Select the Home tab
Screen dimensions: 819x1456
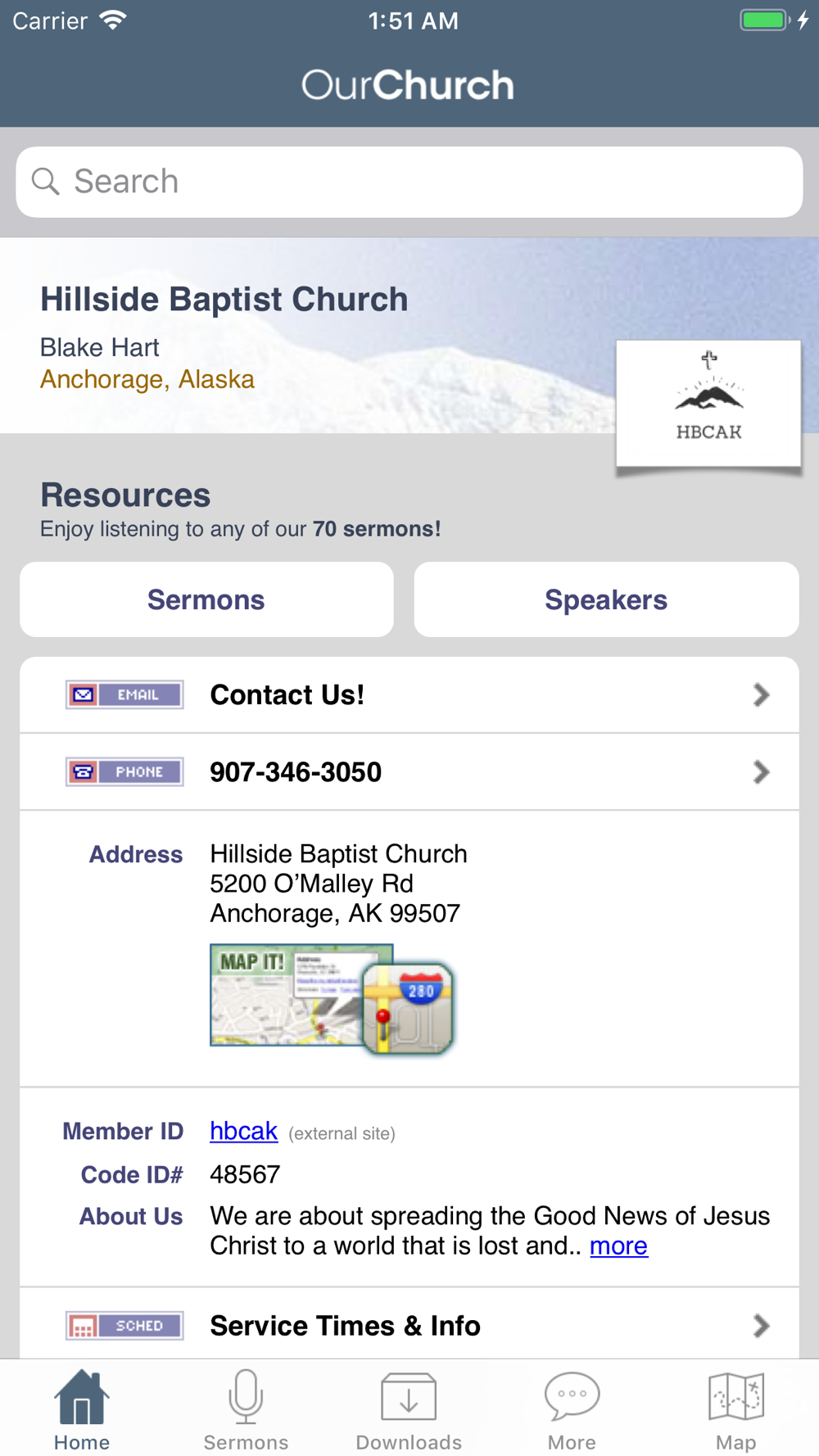click(x=82, y=1410)
